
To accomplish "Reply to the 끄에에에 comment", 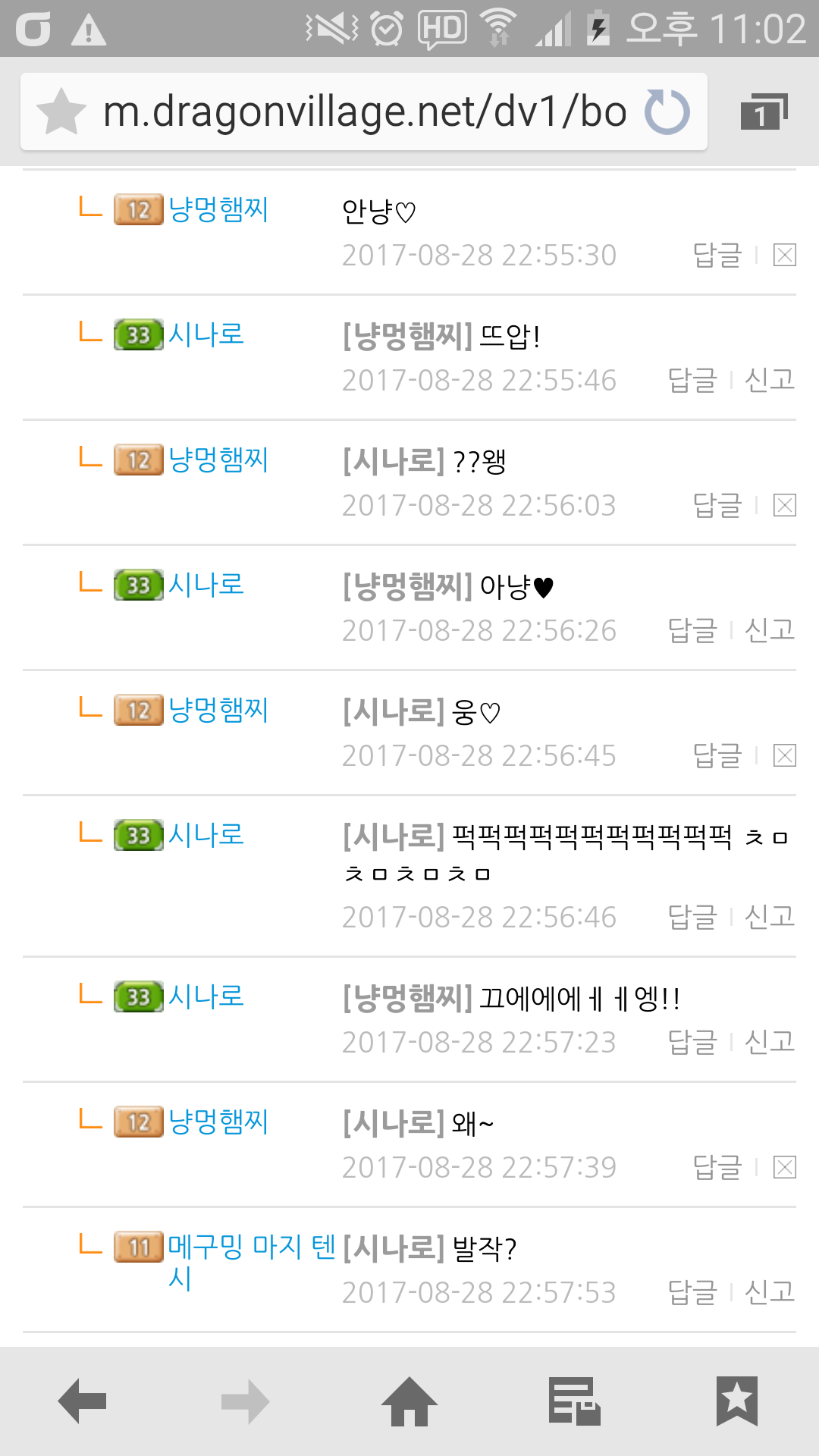I will (x=692, y=1042).
